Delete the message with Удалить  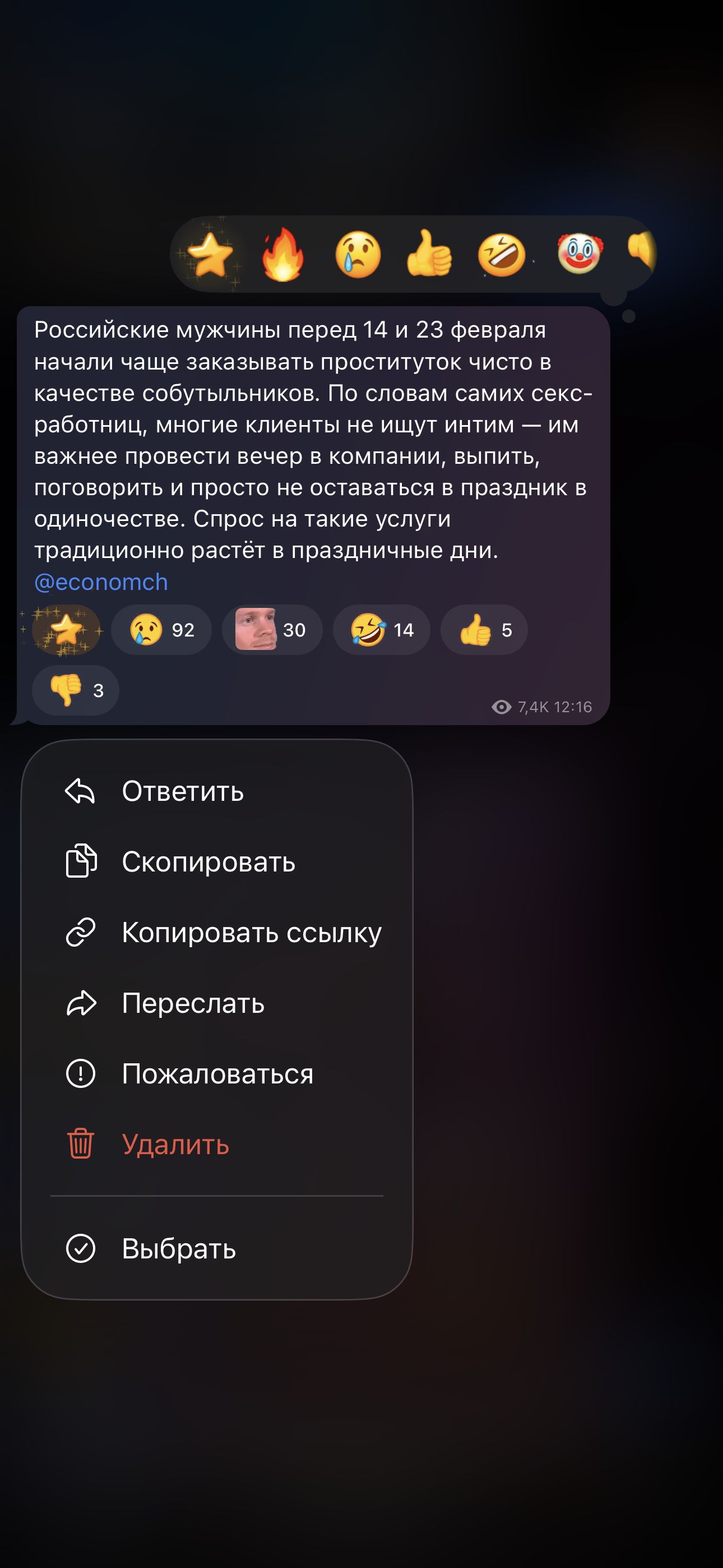pos(175,1143)
